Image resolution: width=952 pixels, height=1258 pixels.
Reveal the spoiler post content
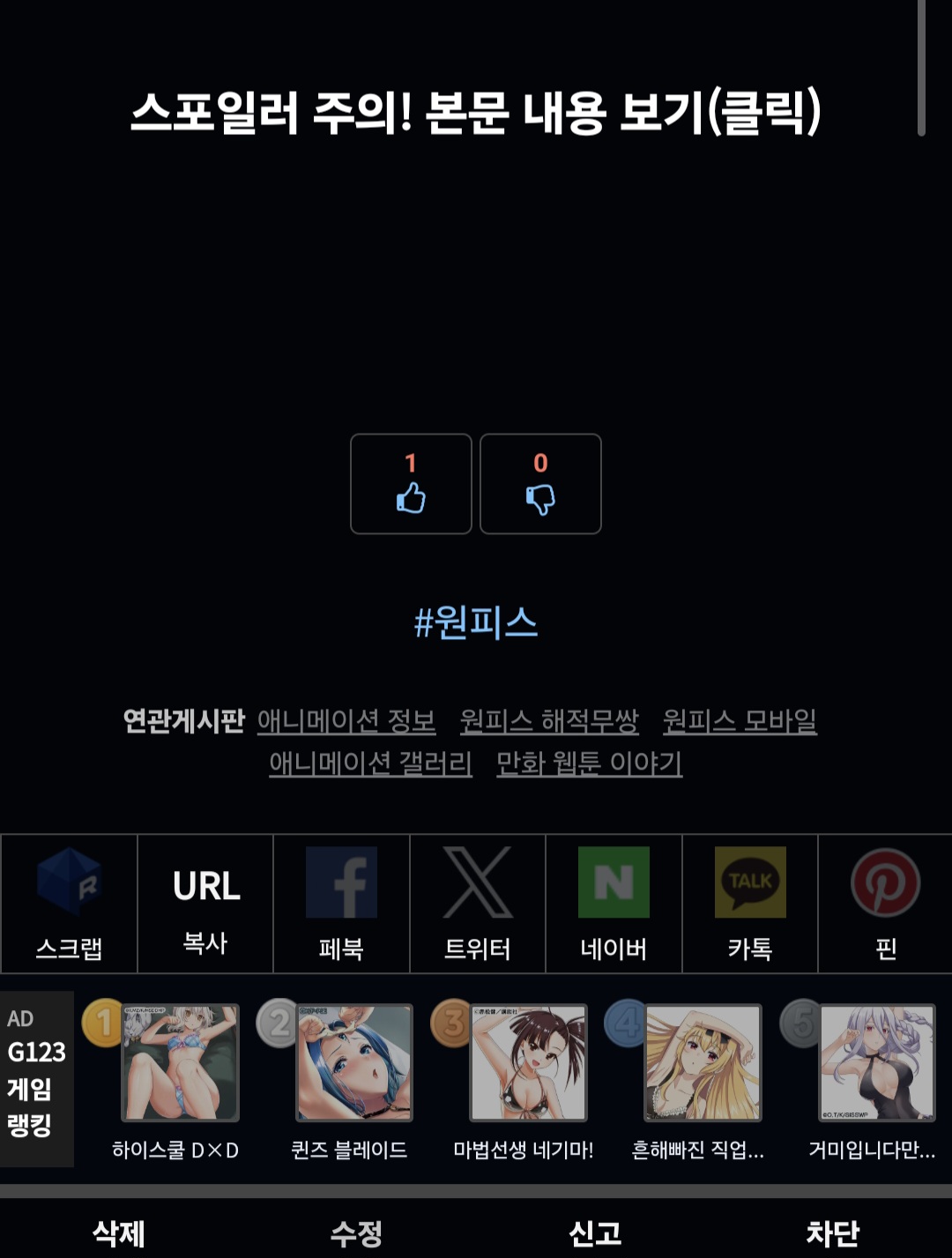click(x=476, y=112)
